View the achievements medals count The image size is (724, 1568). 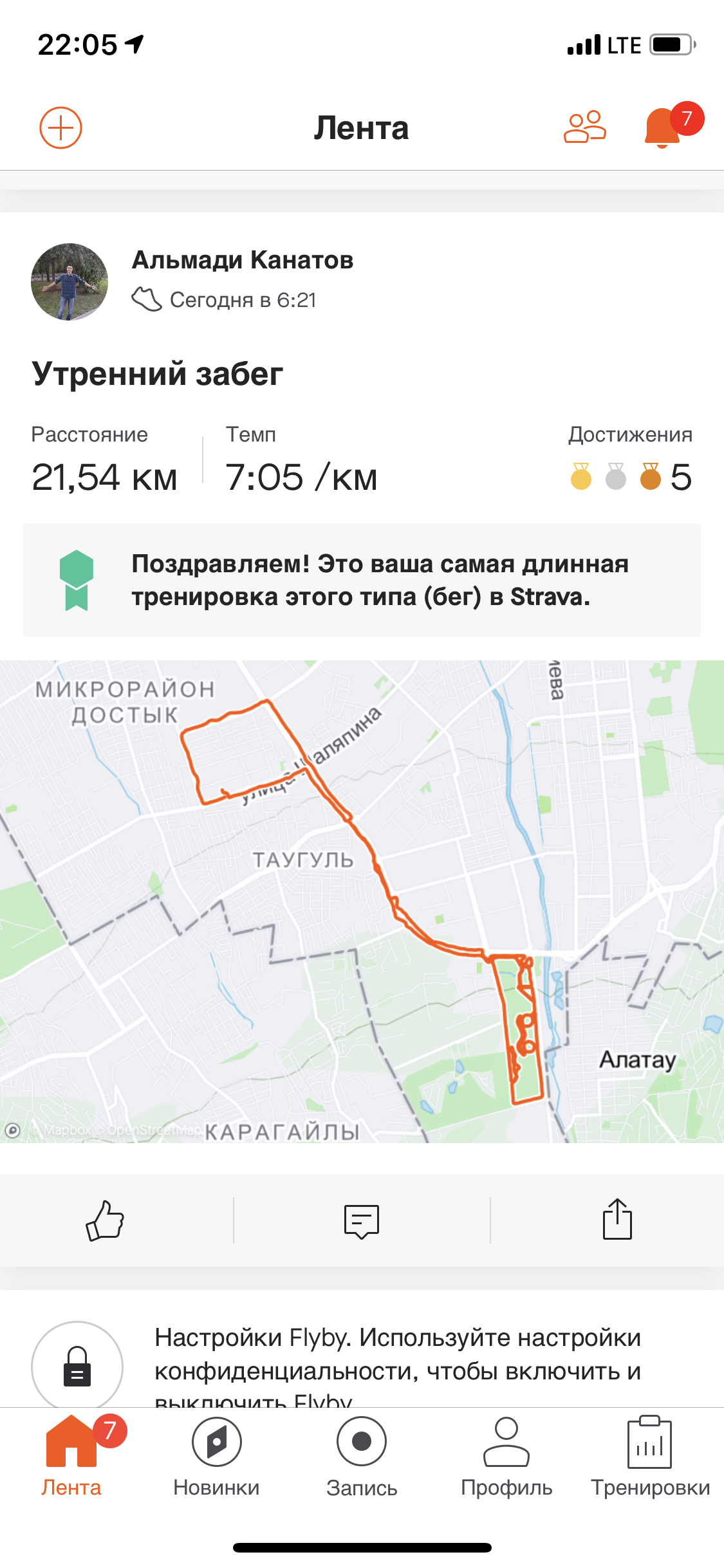pyautogui.click(x=629, y=477)
